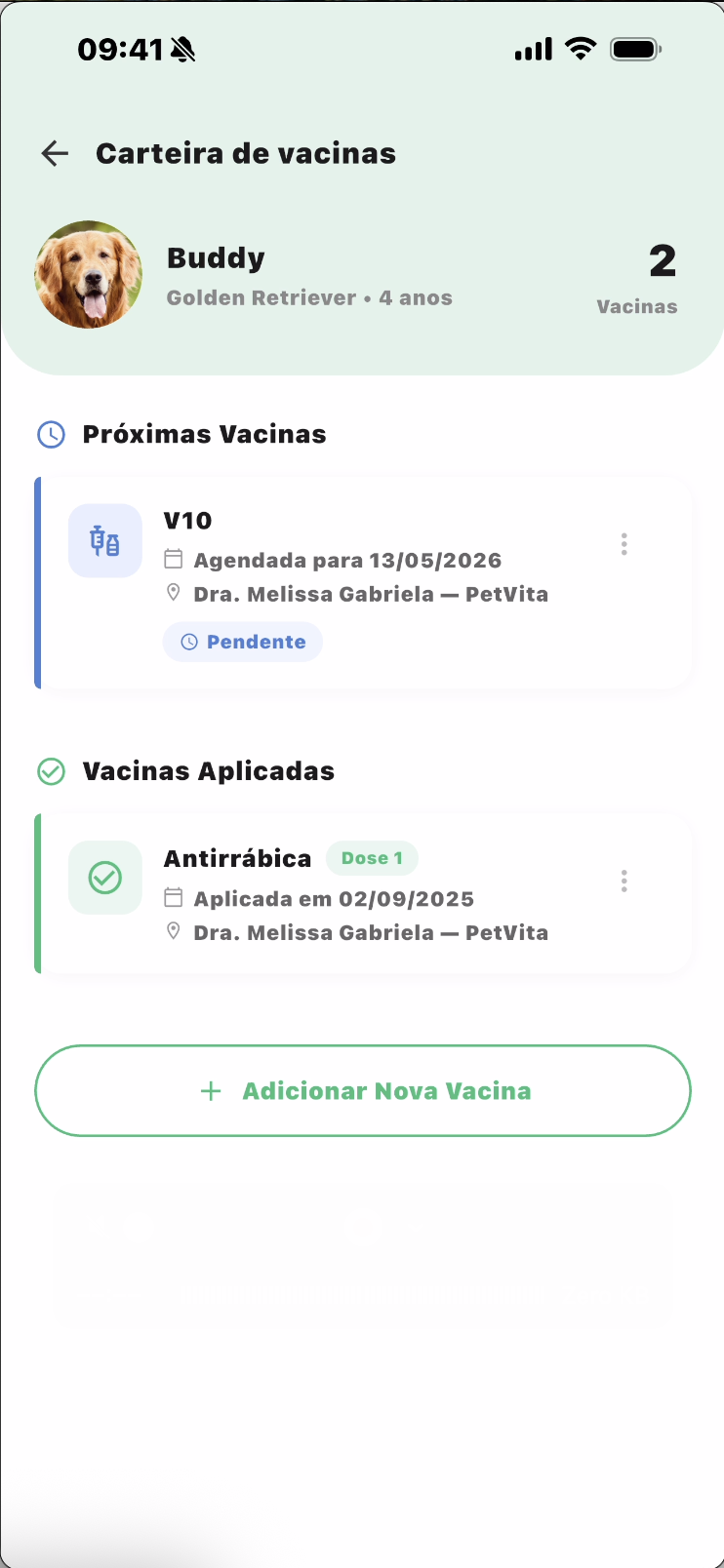This screenshot has width=724, height=1568.
Task: Open the options menu for Antirrábica vaccine
Action: pos(624,882)
